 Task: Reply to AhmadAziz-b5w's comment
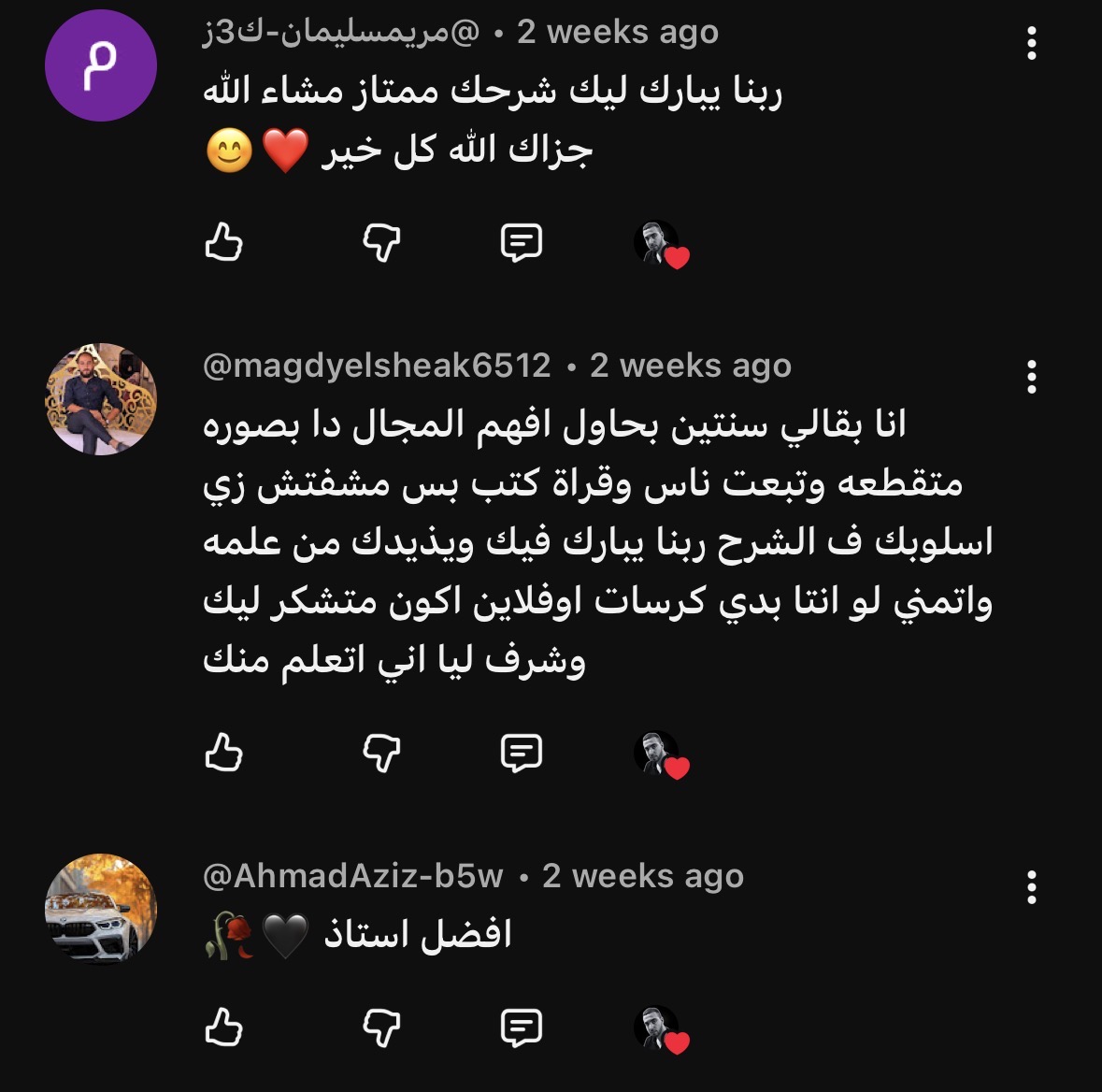[x=521, y=1027]
